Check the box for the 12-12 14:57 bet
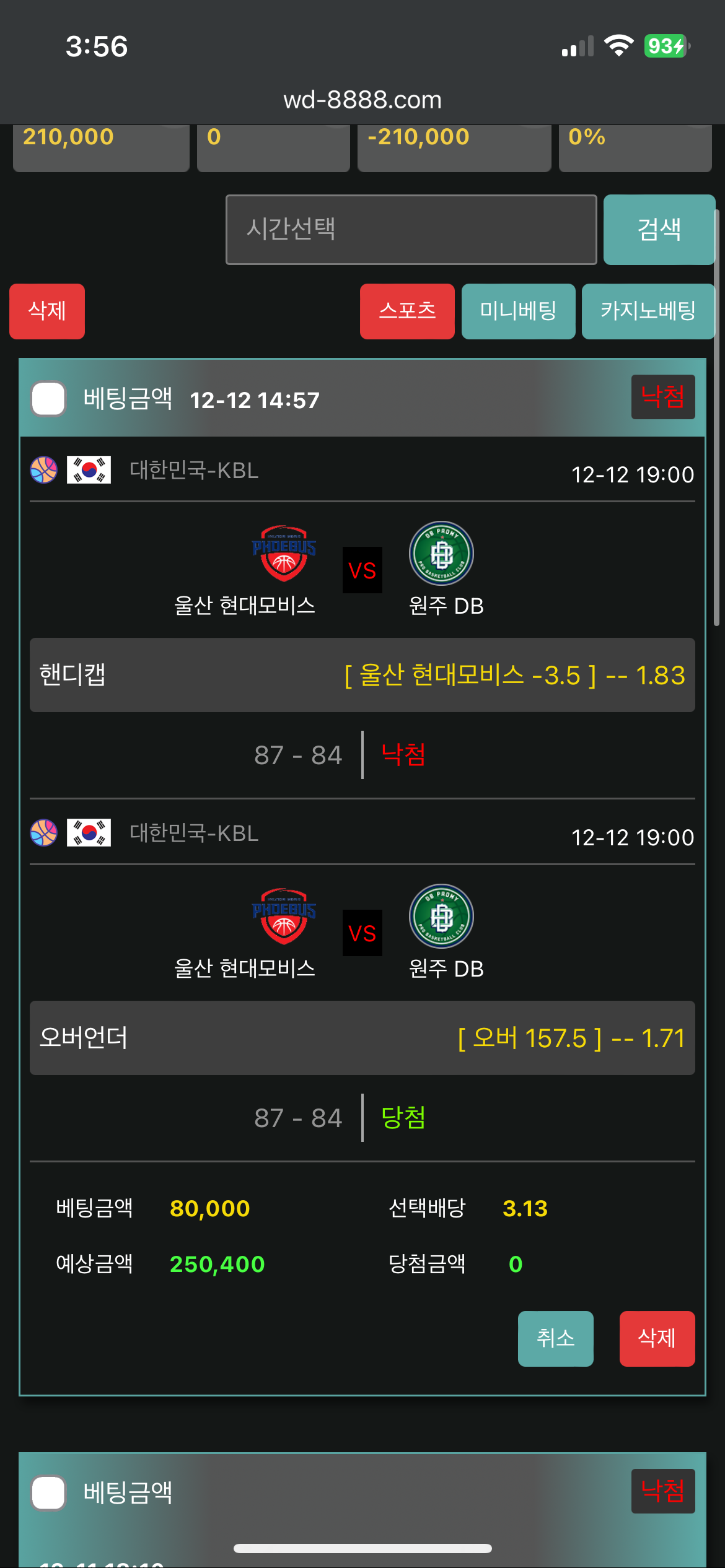 click(x=48, y=398)
